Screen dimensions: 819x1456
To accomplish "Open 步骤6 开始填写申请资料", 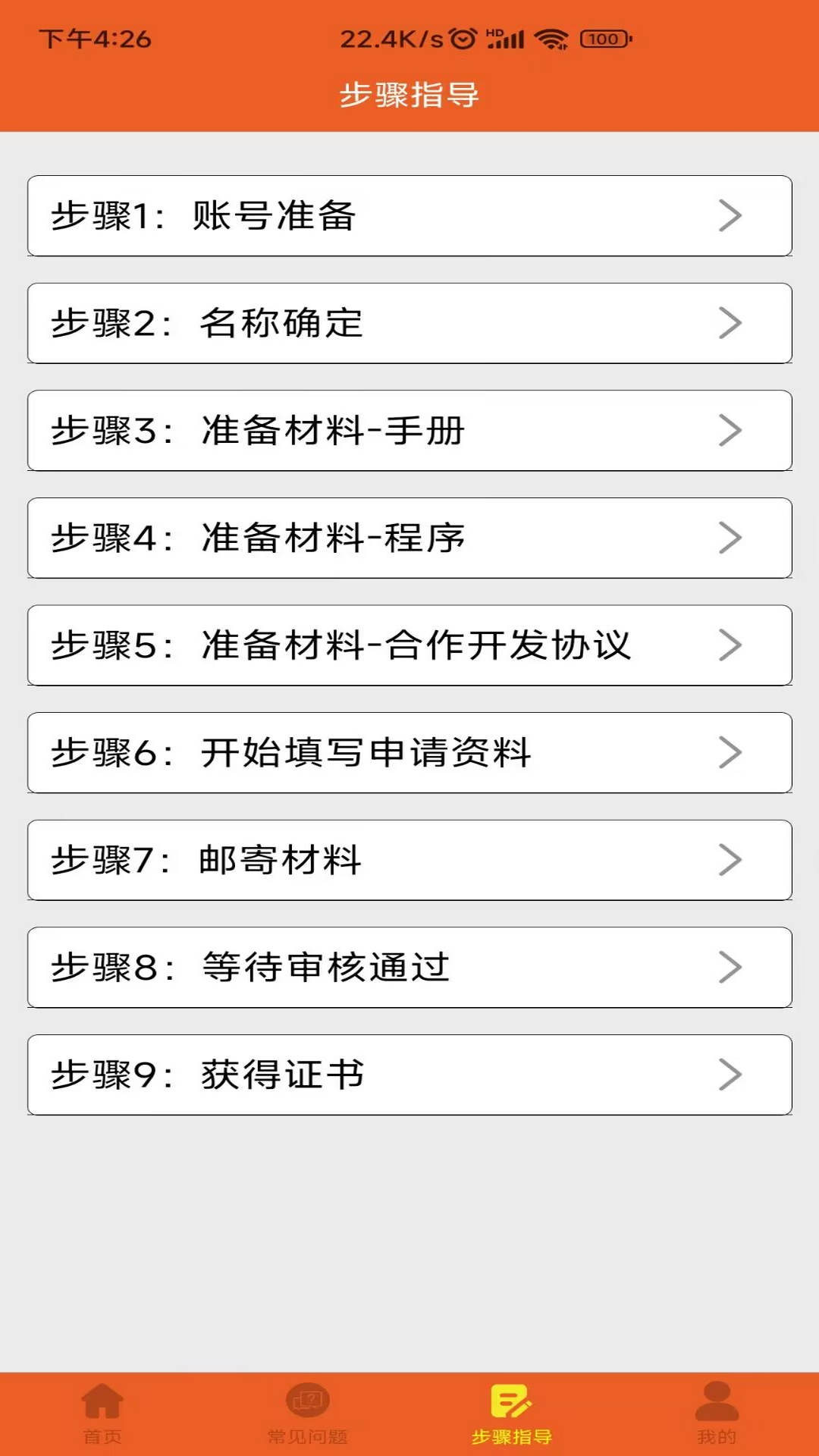I will coord(409,753).
